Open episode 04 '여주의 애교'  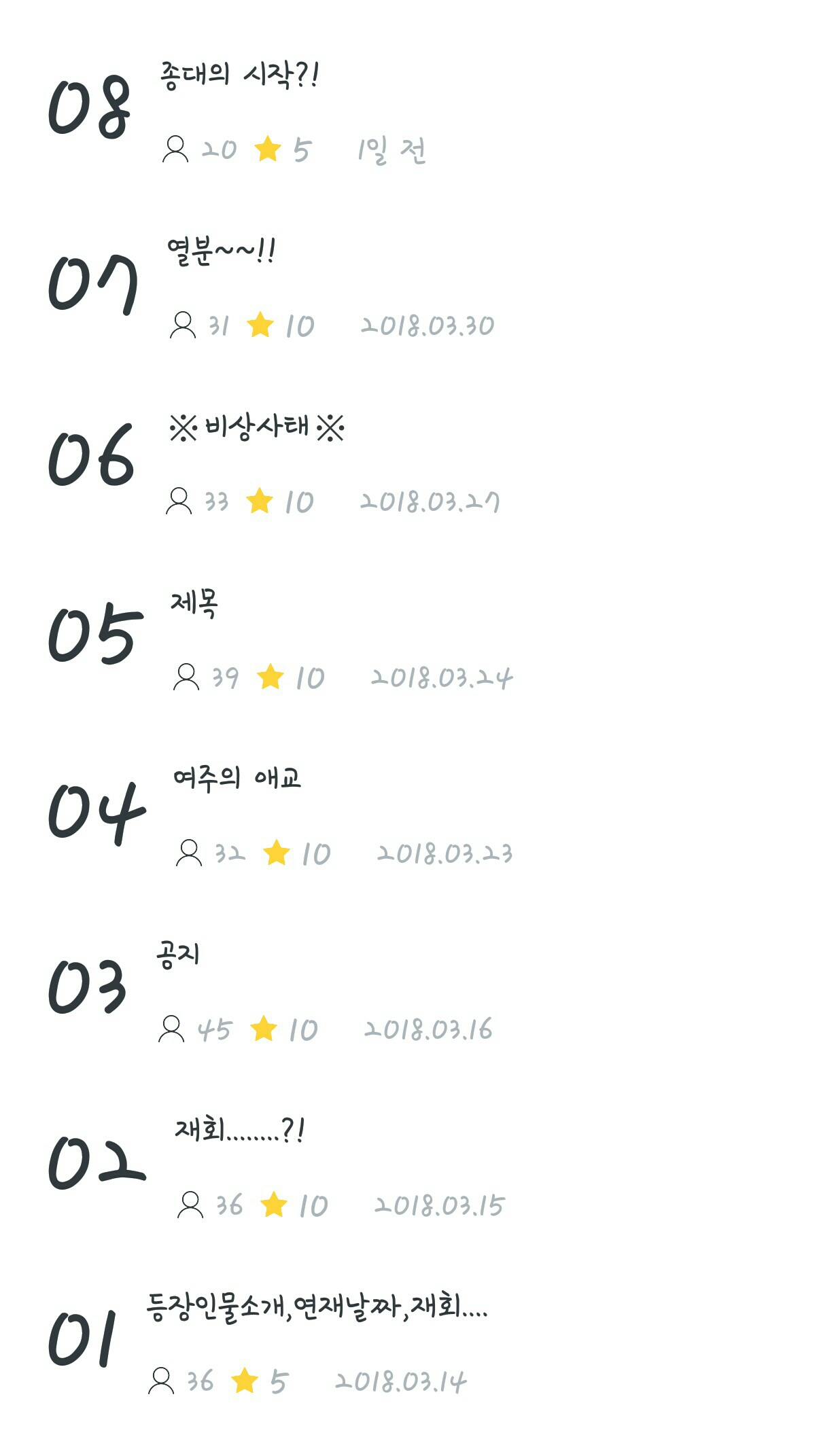coord(237,778)
